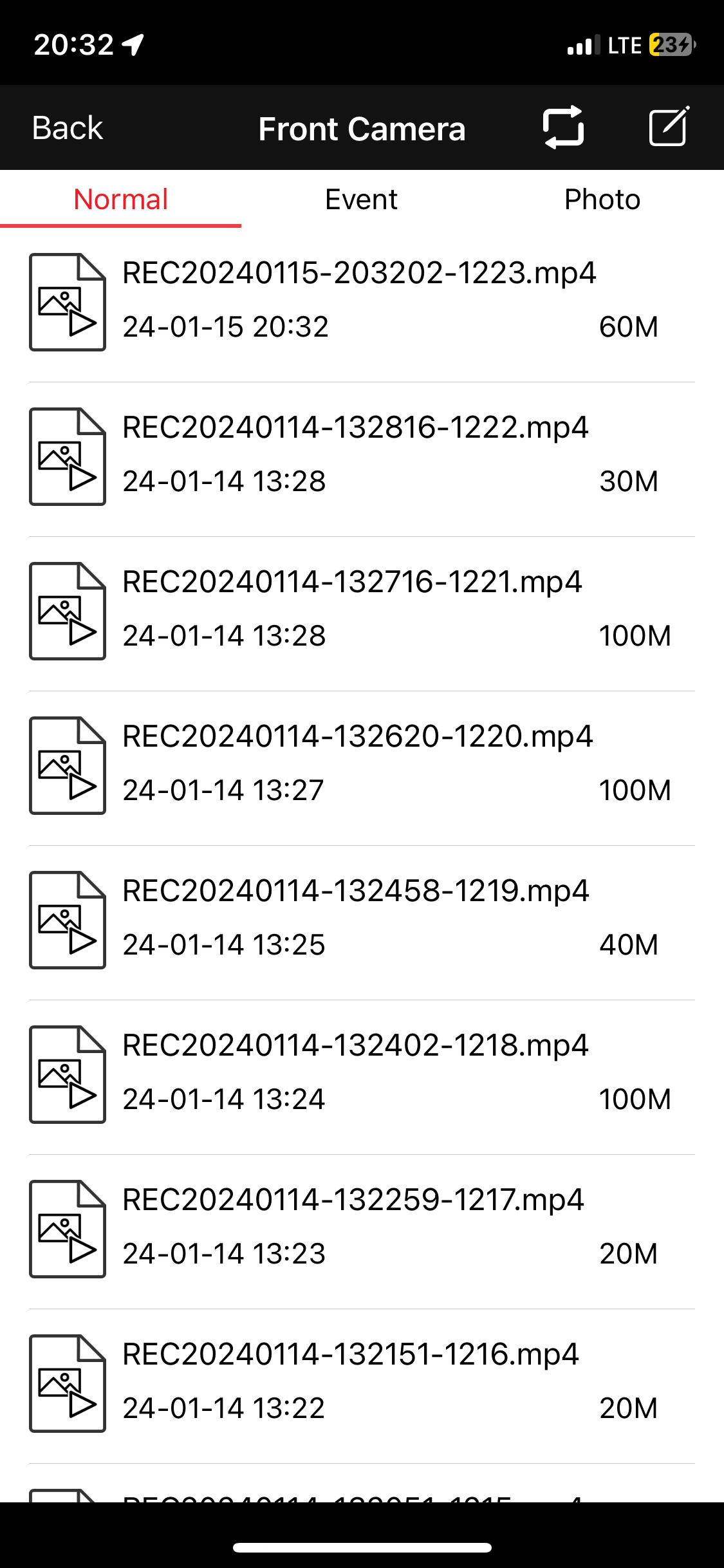
Task: Switch to the Event tab
Action: [361, 200]
